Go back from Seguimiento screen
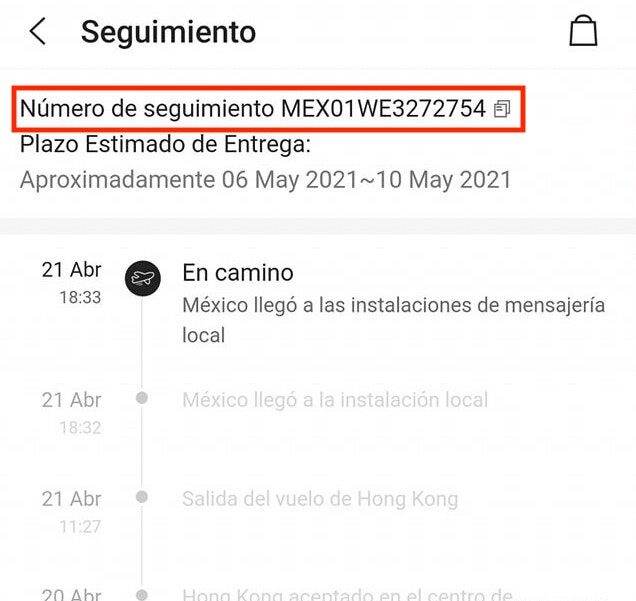The image size is (636, 601). coord(38,31)
